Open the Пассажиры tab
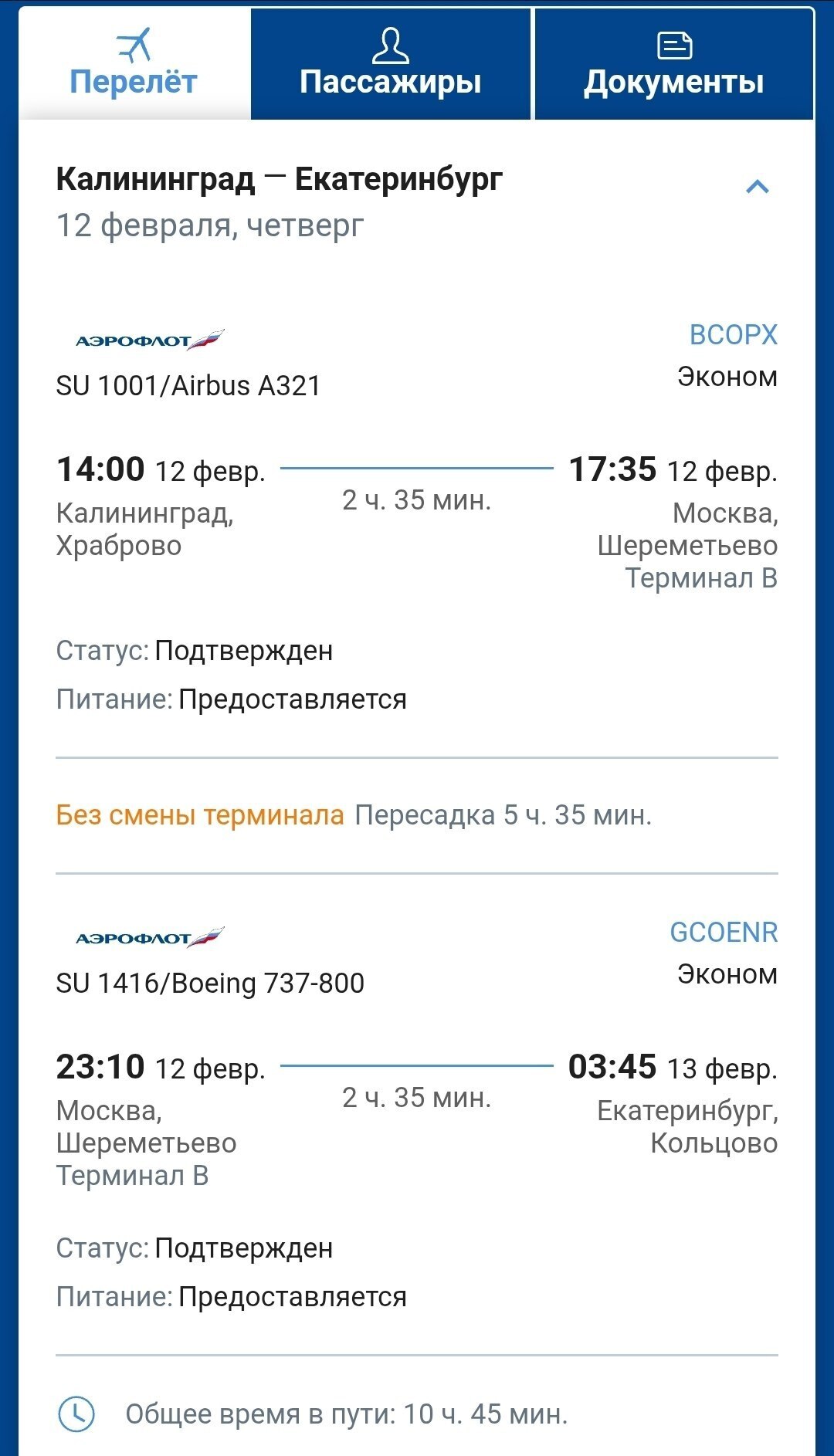 point(391,65)
